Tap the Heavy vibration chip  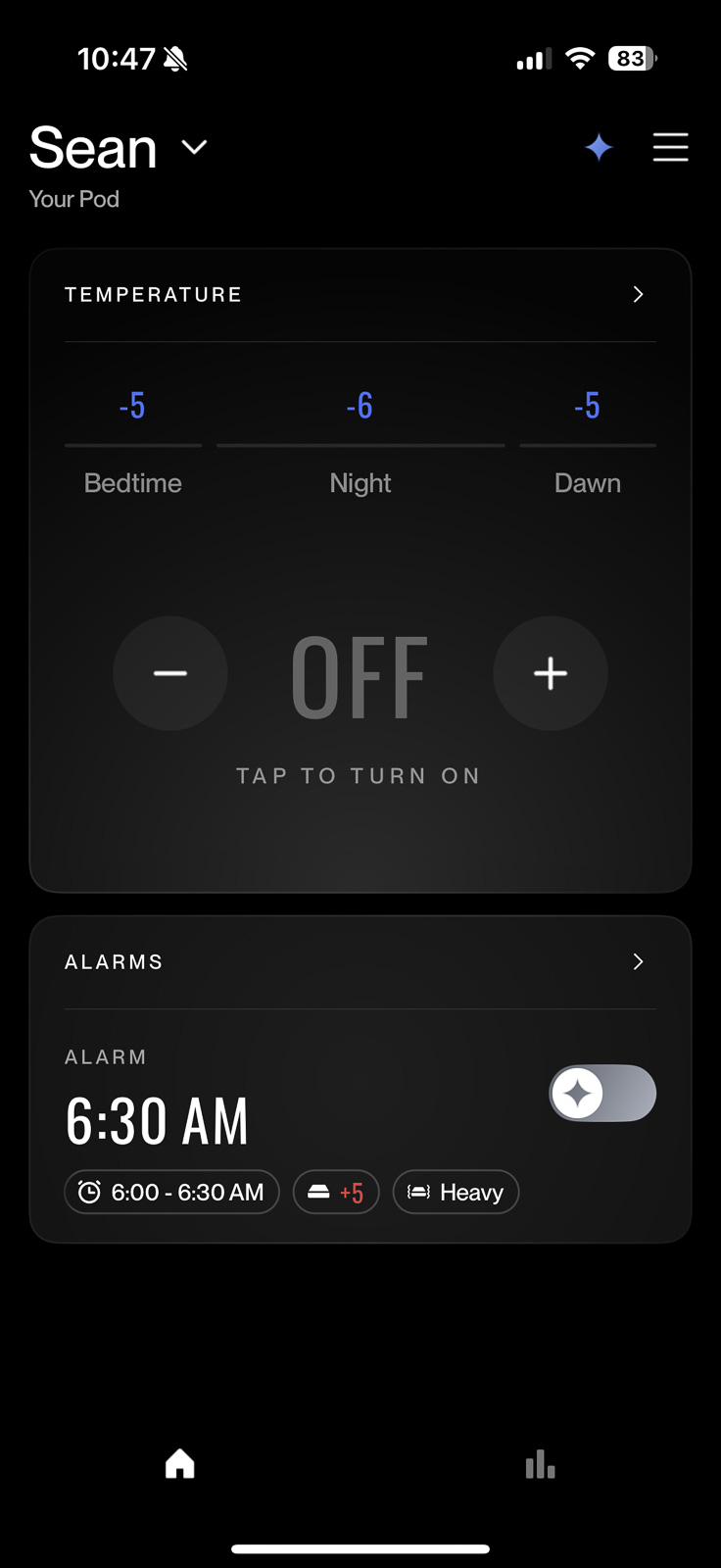click(456, 1192)
